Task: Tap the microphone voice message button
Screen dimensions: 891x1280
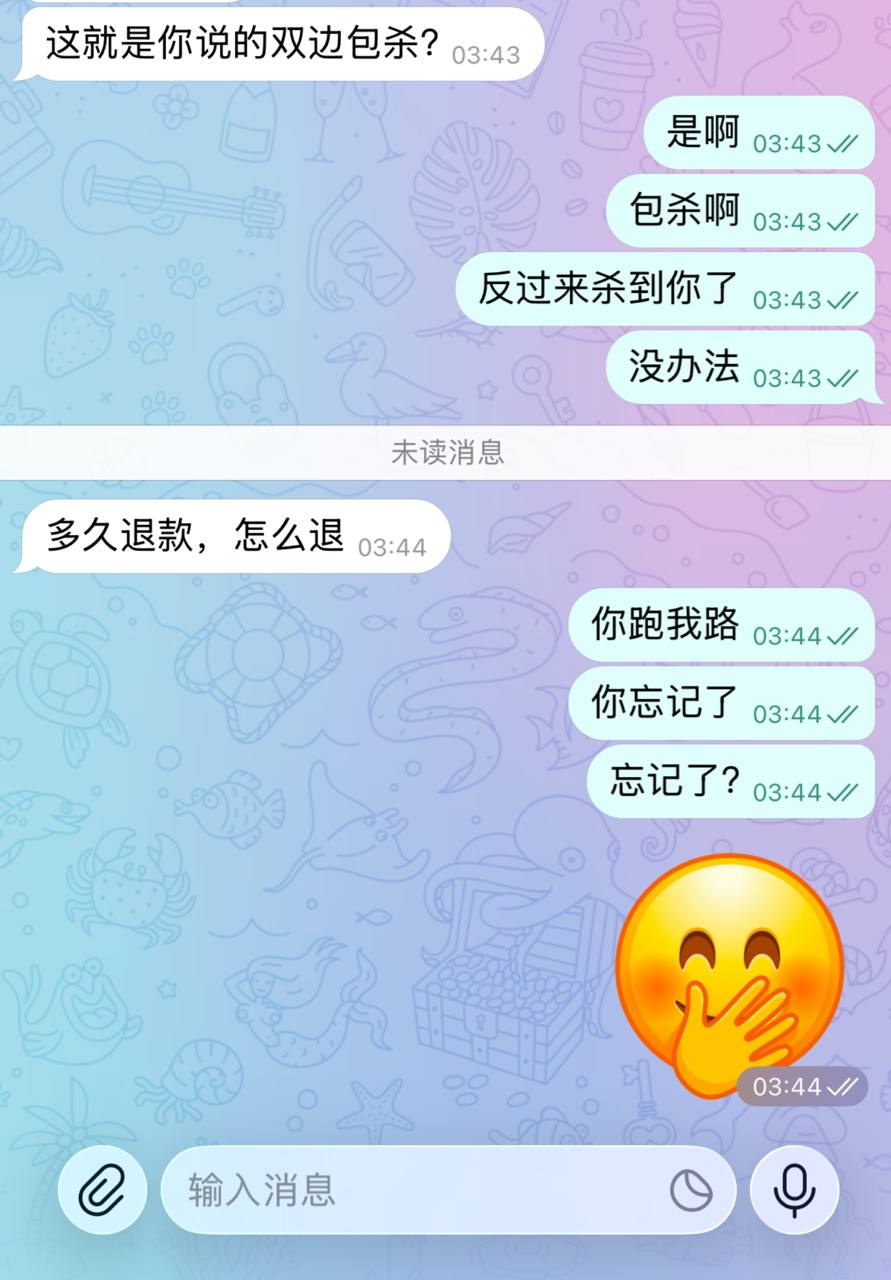Action: 794,1189
